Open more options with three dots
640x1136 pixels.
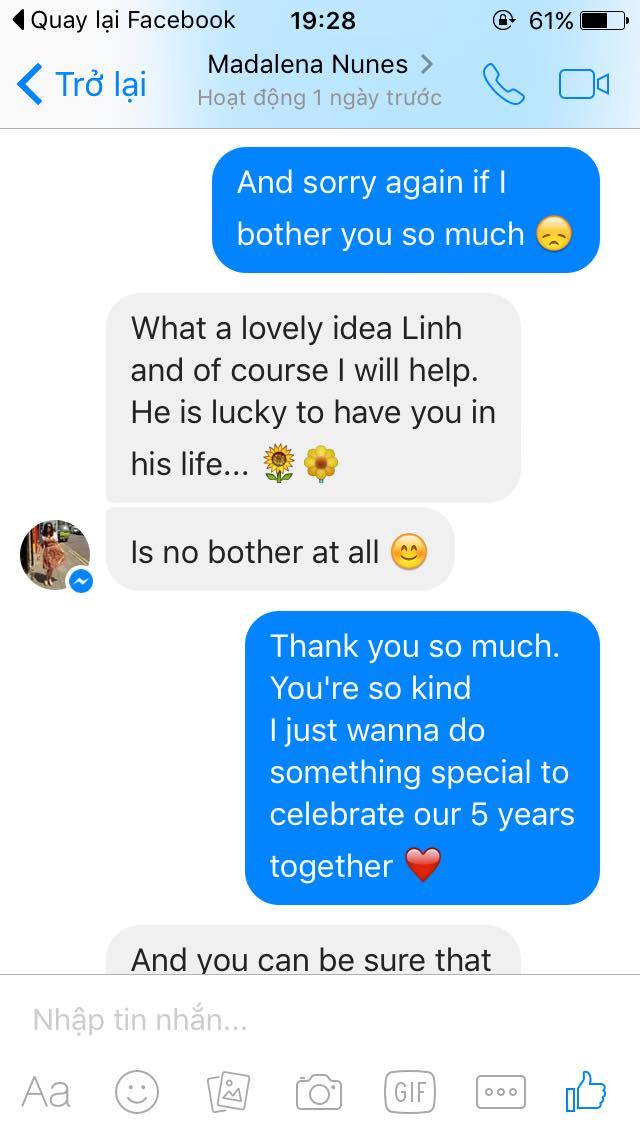(501, 1092)
